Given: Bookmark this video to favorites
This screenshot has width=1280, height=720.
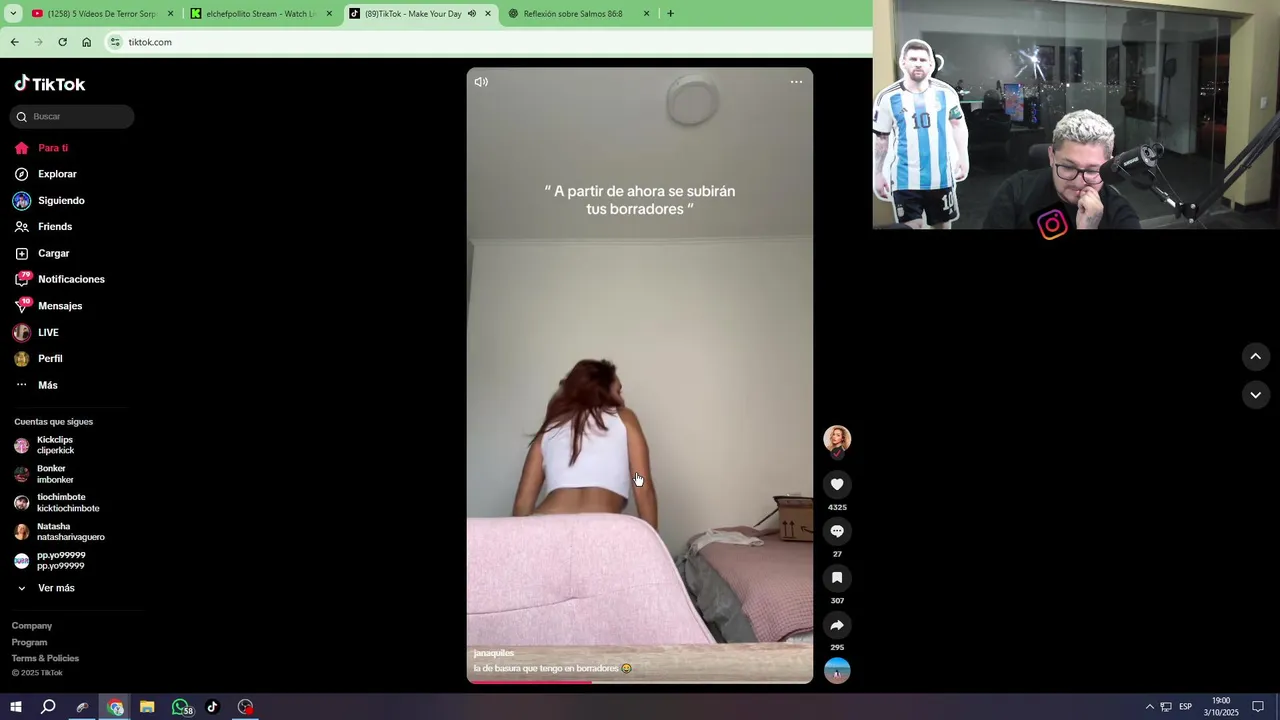Looking at the screenshot, I should click(837, 578).
